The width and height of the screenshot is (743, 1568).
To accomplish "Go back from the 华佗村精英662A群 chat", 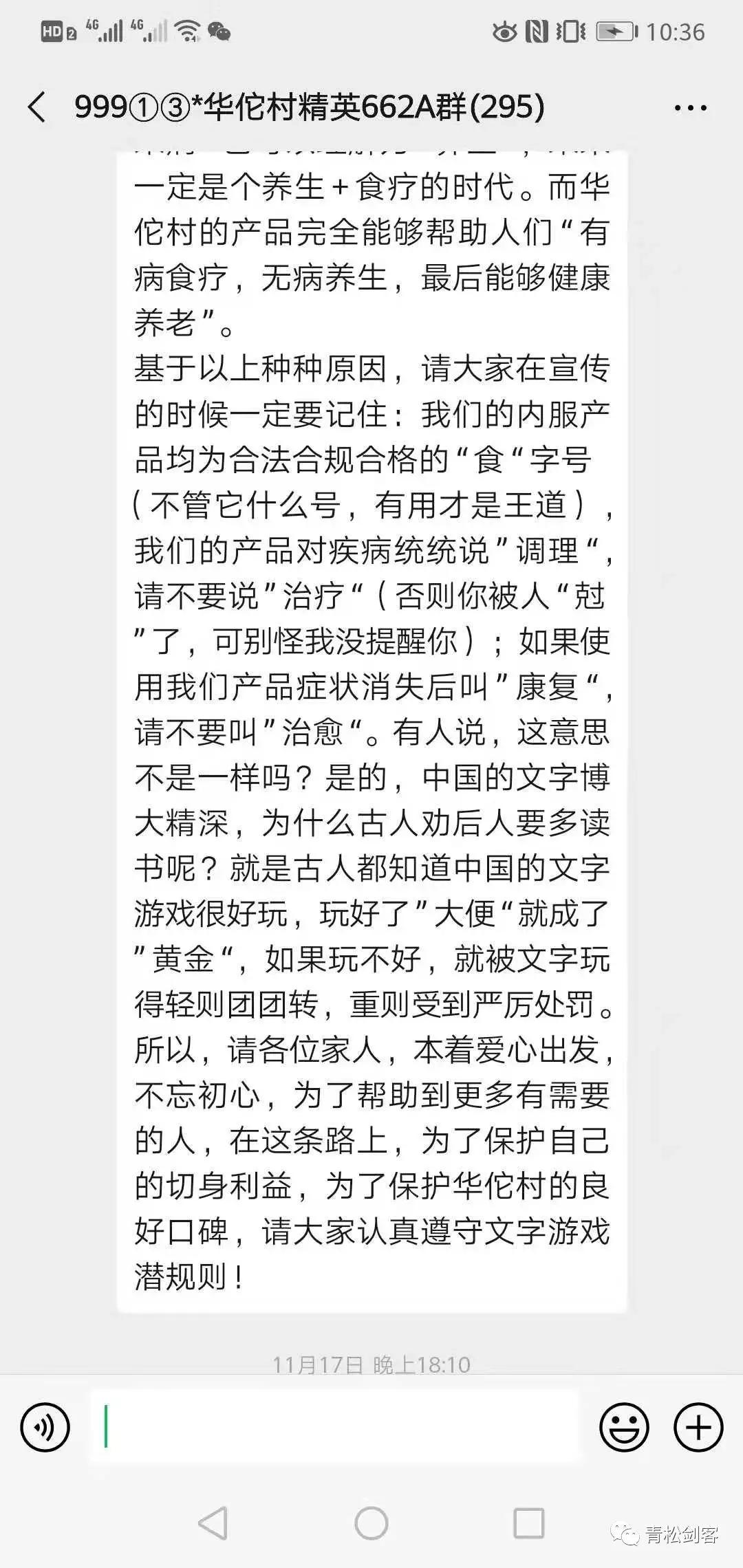I will coord(38,107).
